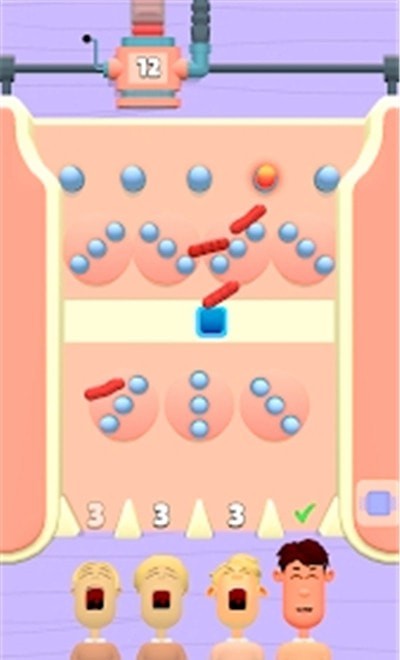Tap the vibration button on the right
400x660 pixels.
378,503
